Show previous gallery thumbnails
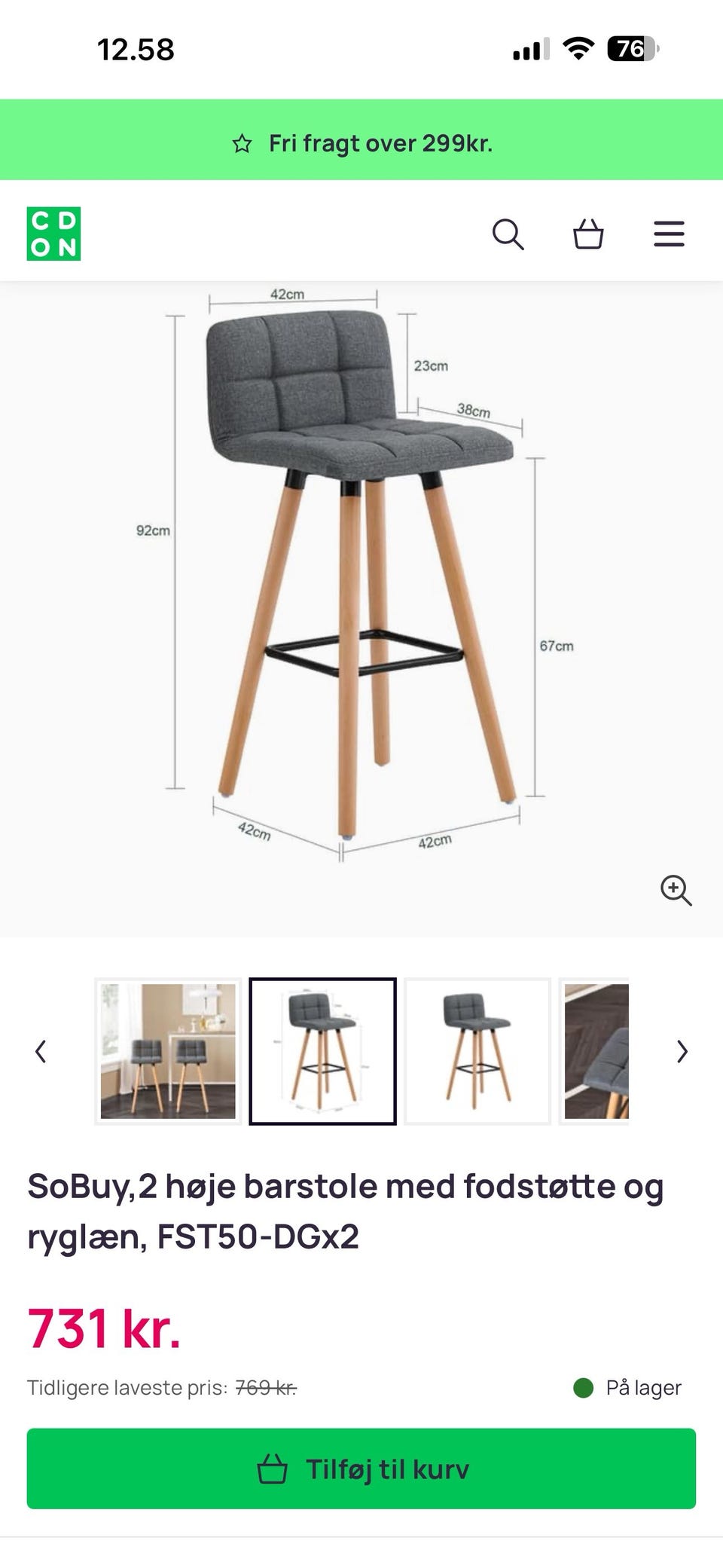This screenshot has width=723, height=1568. pyautogui.click(x=41, y=1051)
